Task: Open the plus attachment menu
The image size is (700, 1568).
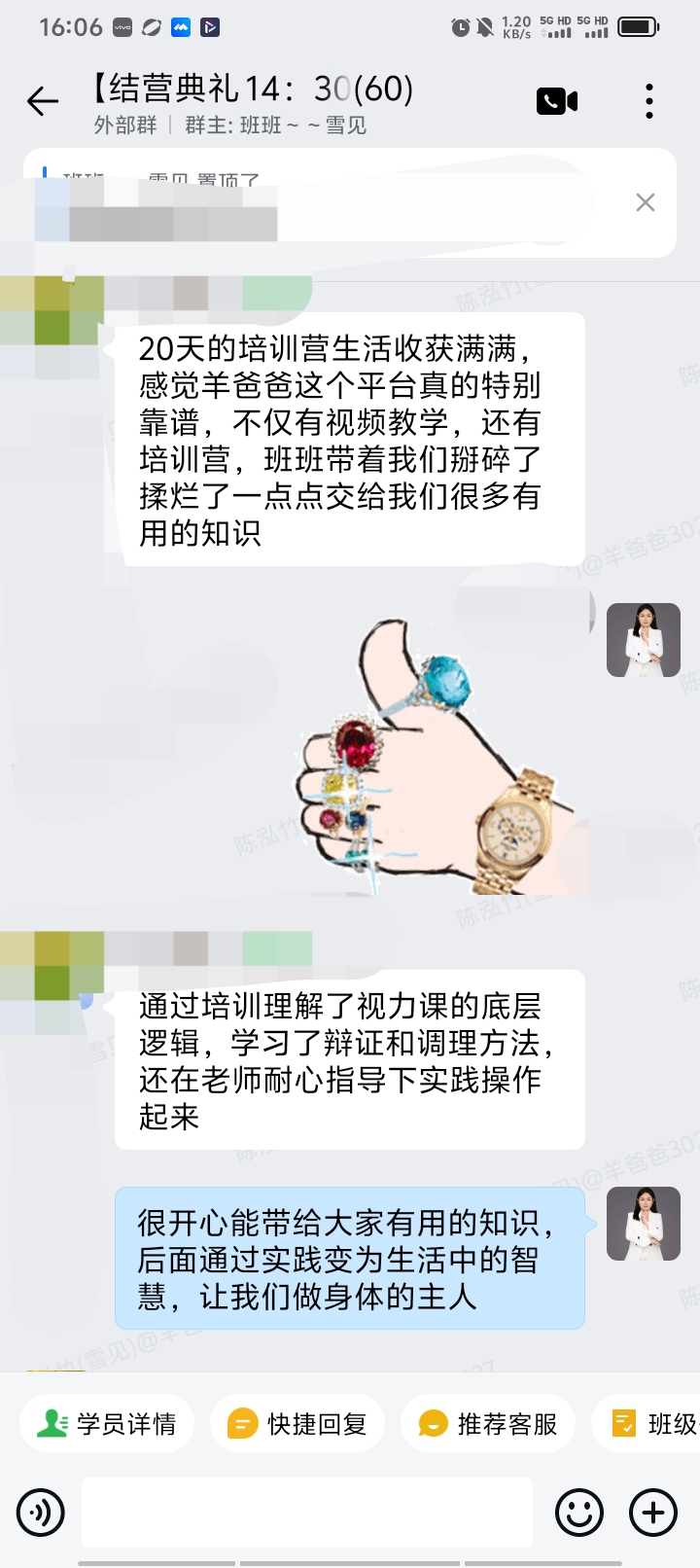Action: click(x=653, y=1513)
